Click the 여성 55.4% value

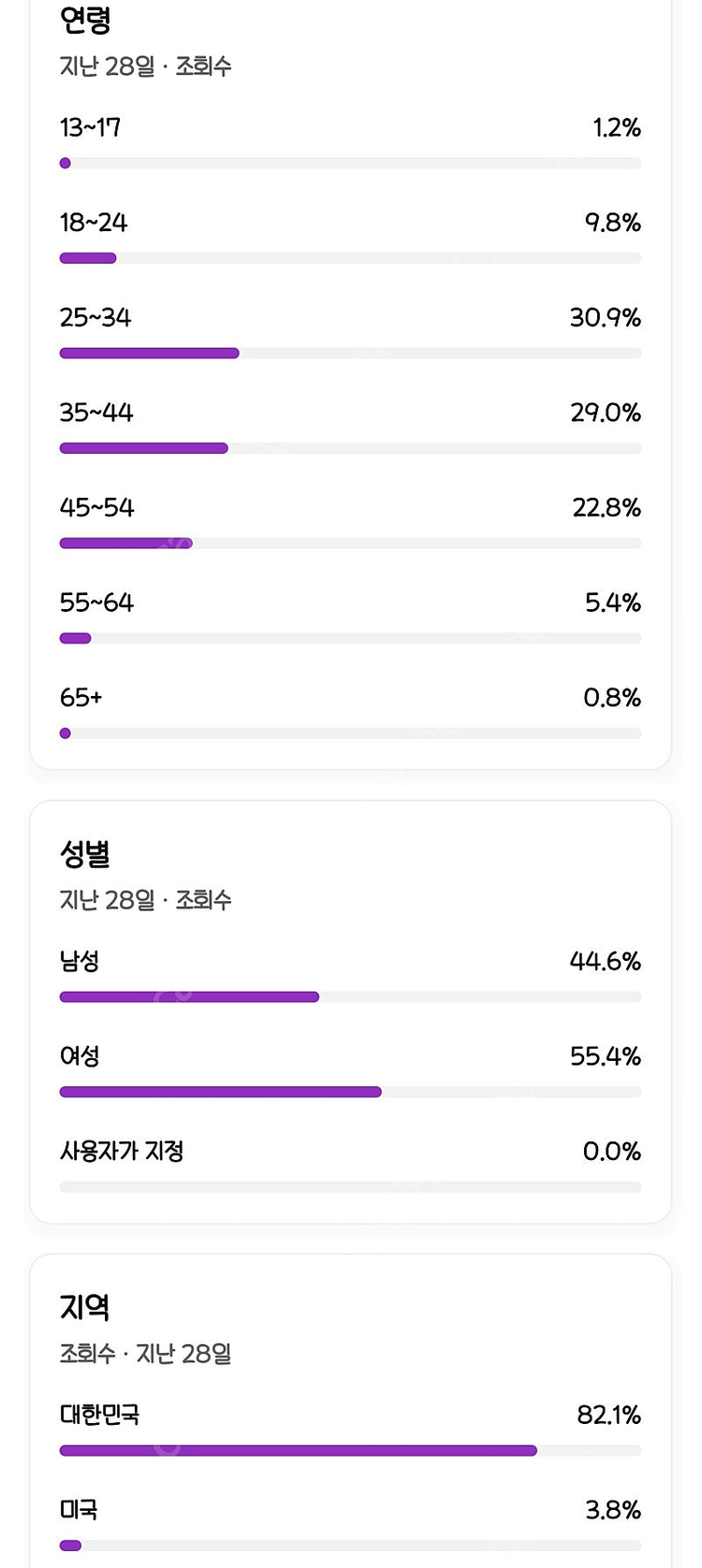[x=604, y=1056]
